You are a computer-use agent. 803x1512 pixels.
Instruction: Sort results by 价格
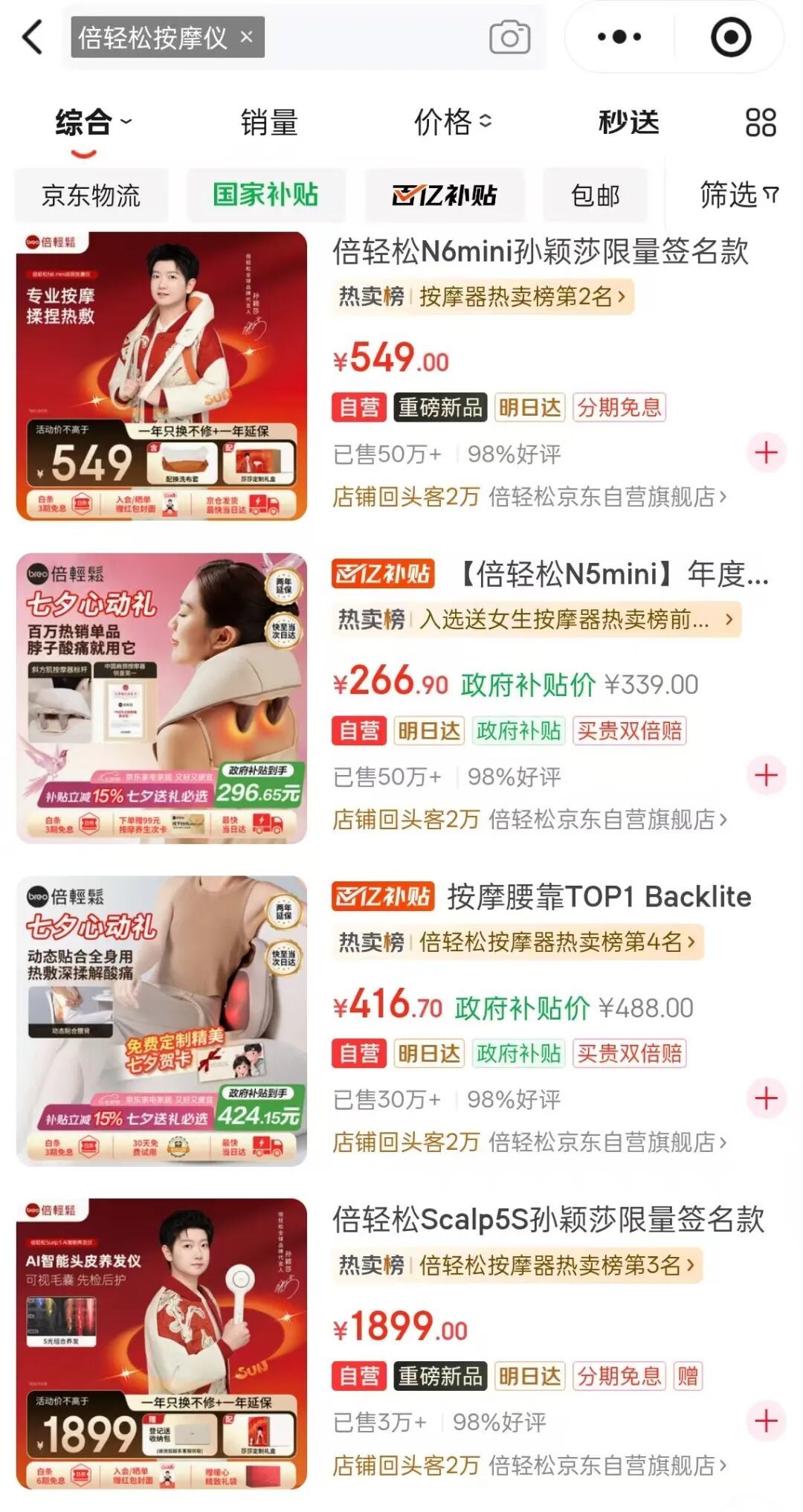(452, 122)
